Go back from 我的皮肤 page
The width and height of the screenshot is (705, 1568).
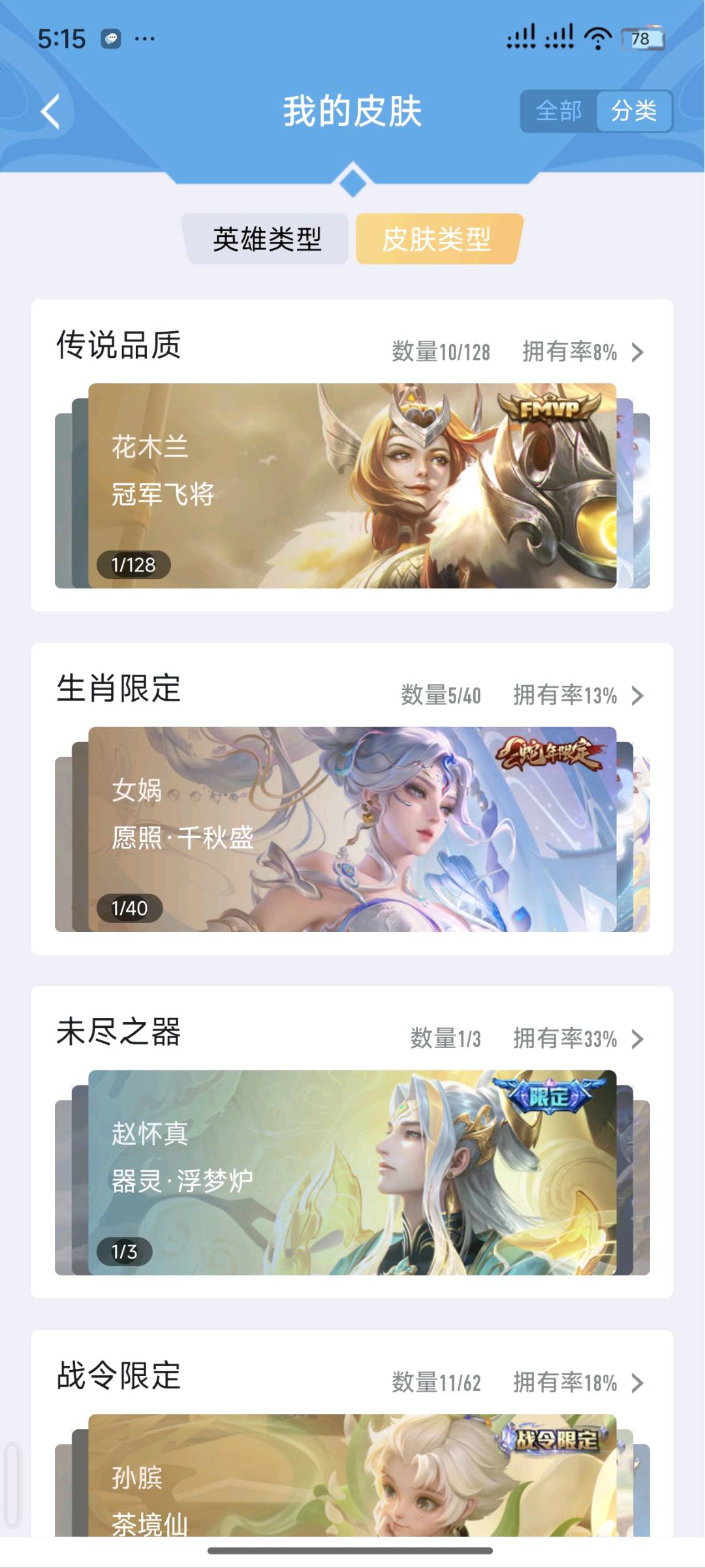point(50,112)
